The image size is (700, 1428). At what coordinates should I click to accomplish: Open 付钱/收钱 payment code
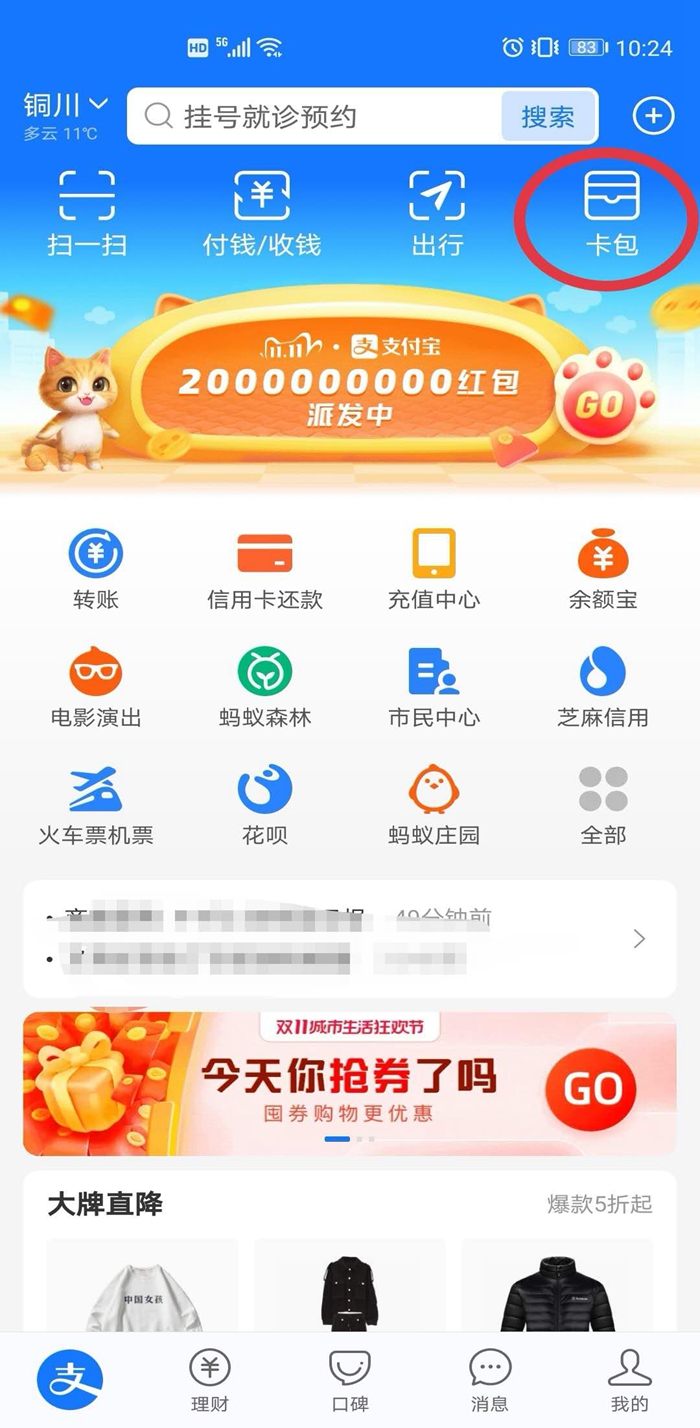262,212
